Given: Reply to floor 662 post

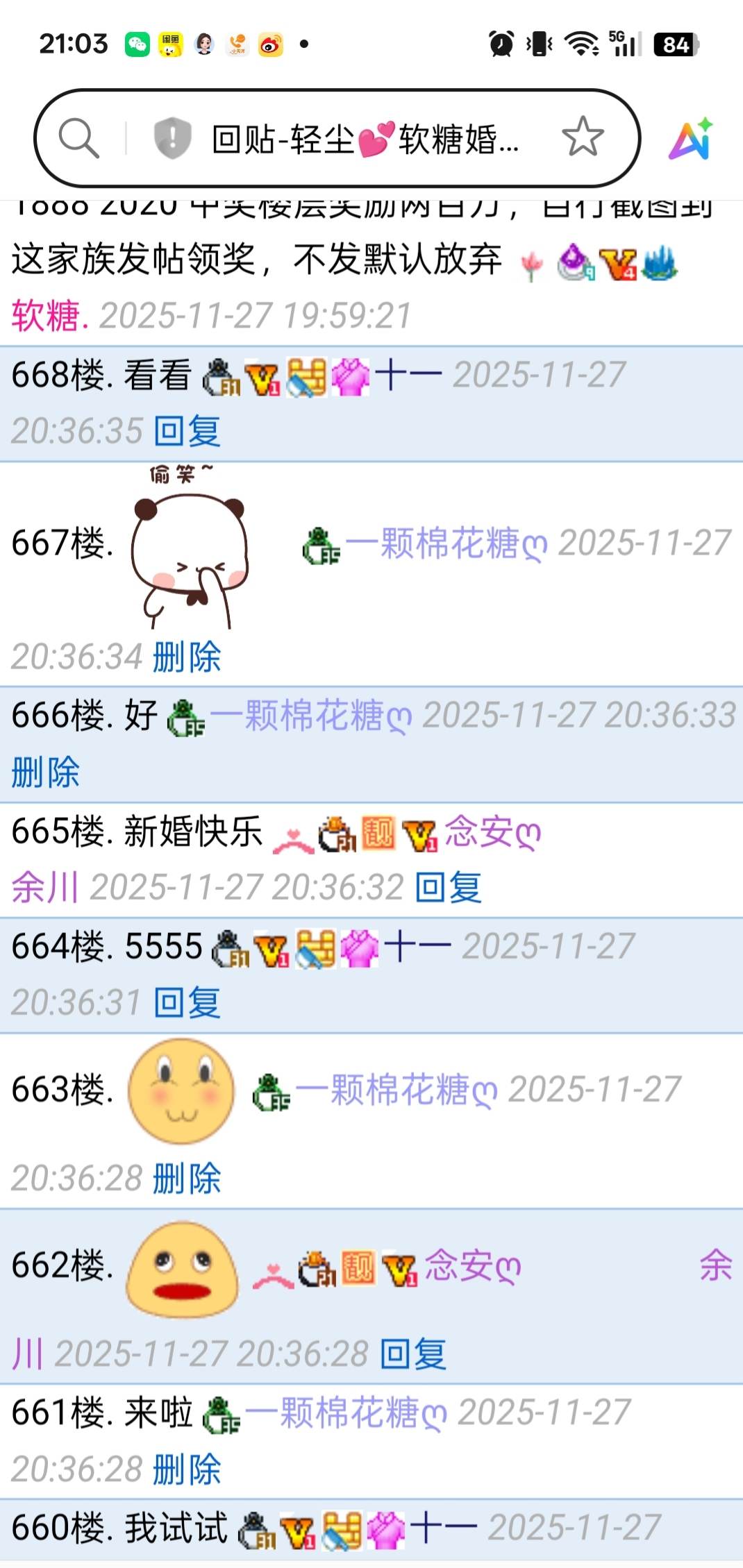Looking at the screenshot, I should pos(412,1354).
